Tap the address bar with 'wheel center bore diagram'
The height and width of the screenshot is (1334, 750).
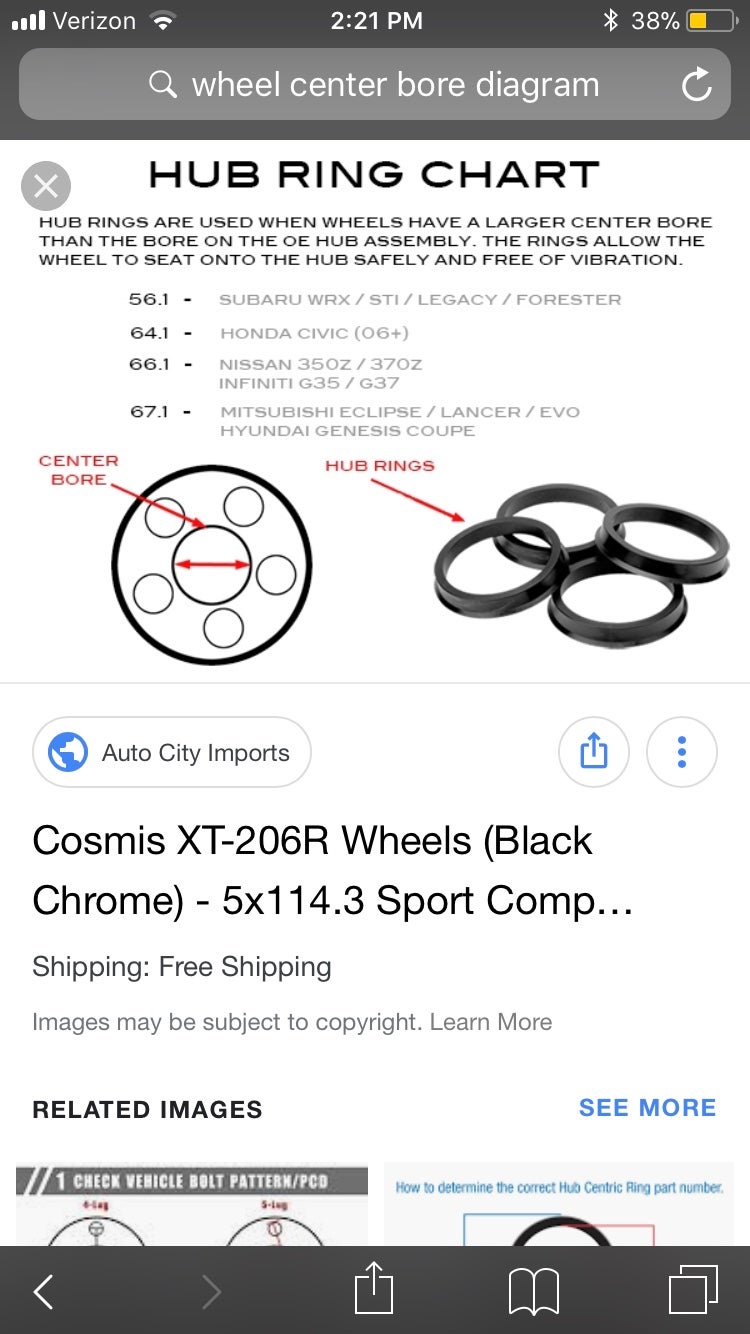click(x=375, y=85)
